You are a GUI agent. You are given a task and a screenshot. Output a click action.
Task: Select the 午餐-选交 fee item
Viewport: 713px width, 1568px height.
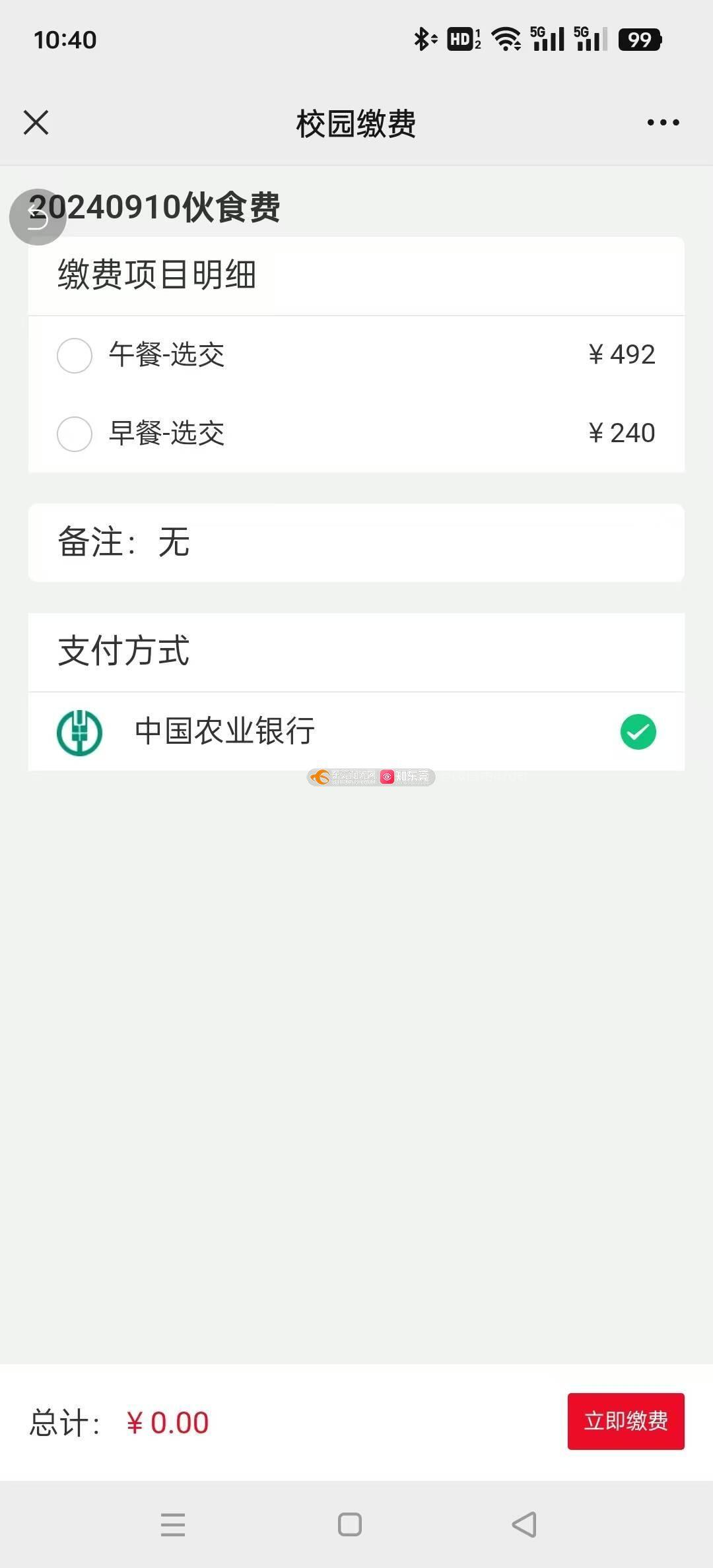75,356
